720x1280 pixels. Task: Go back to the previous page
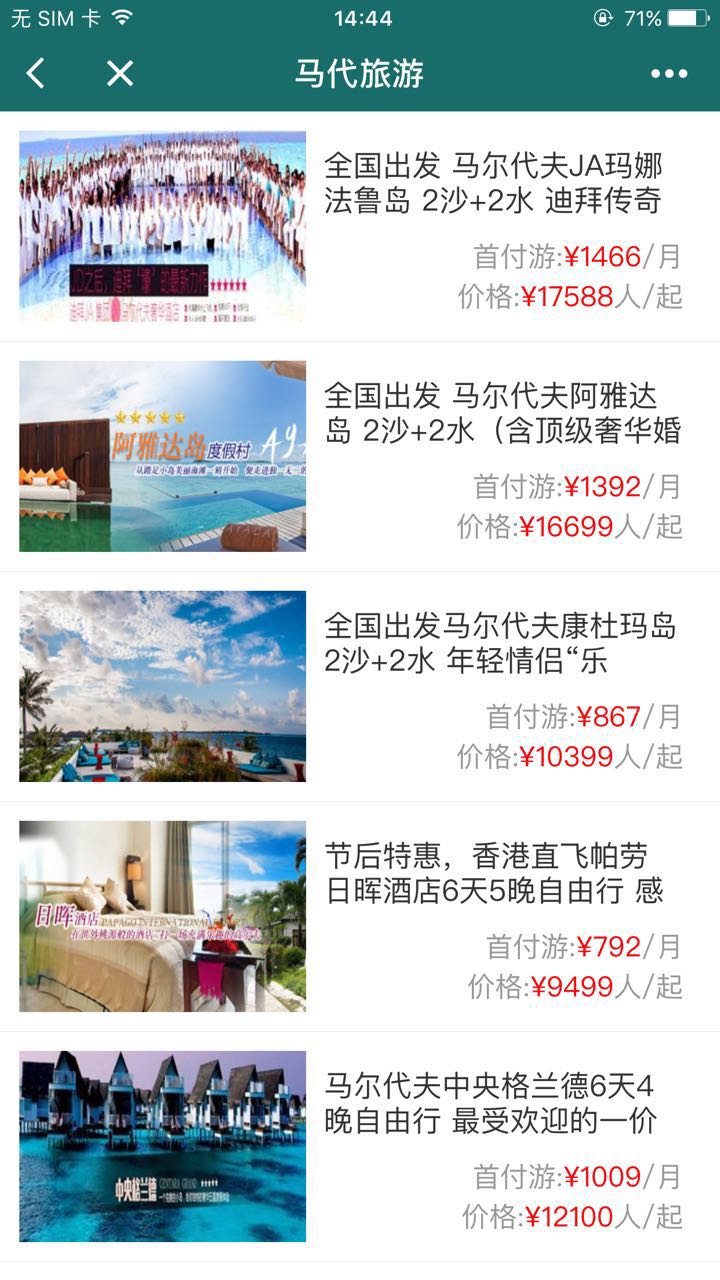36,73
